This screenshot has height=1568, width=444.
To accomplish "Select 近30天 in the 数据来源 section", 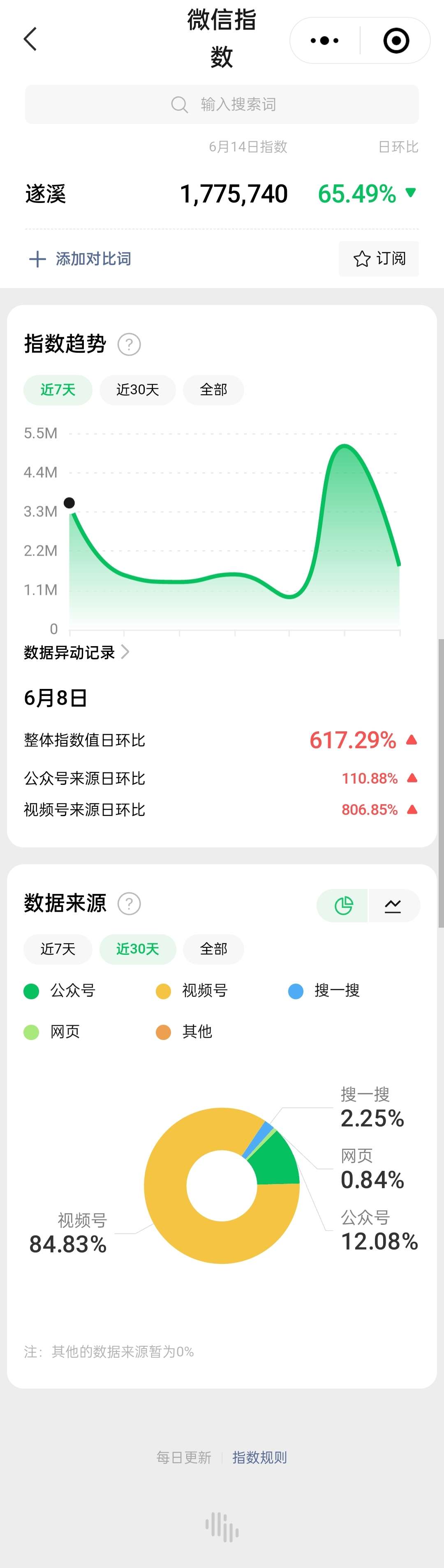I will tap(137, 949).
